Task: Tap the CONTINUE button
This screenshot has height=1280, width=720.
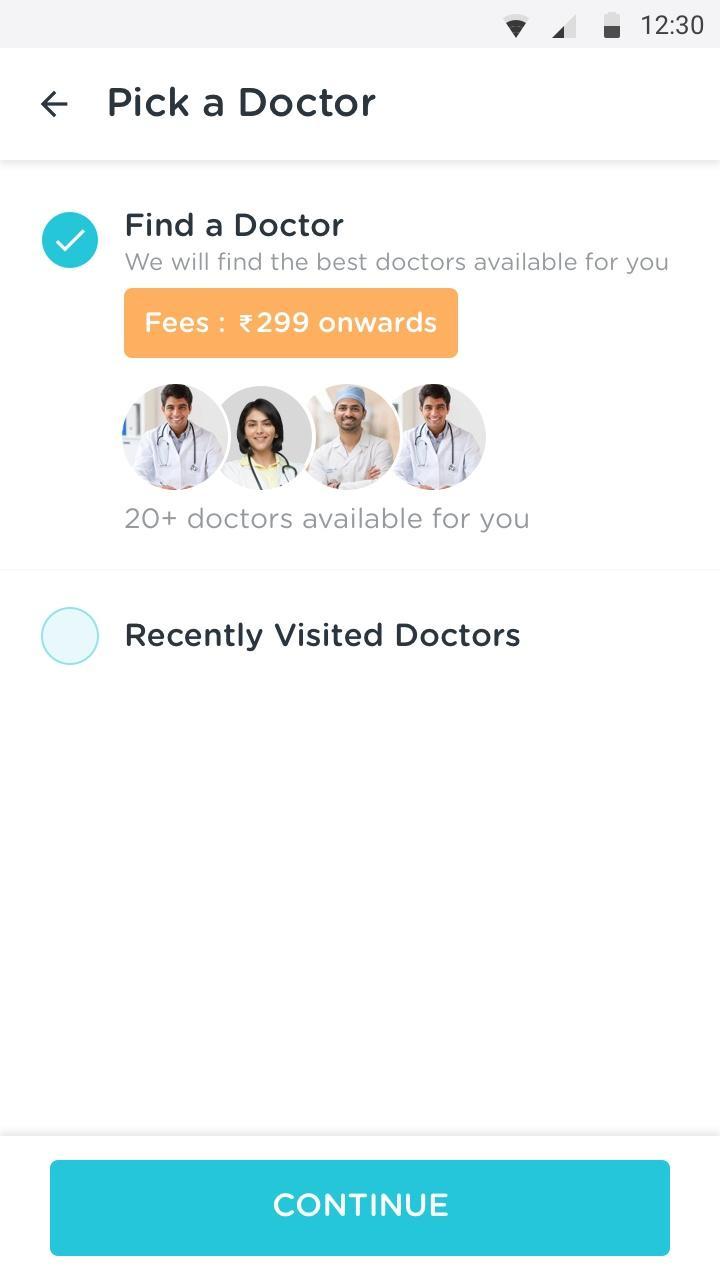Action: tap(360, 1207)
